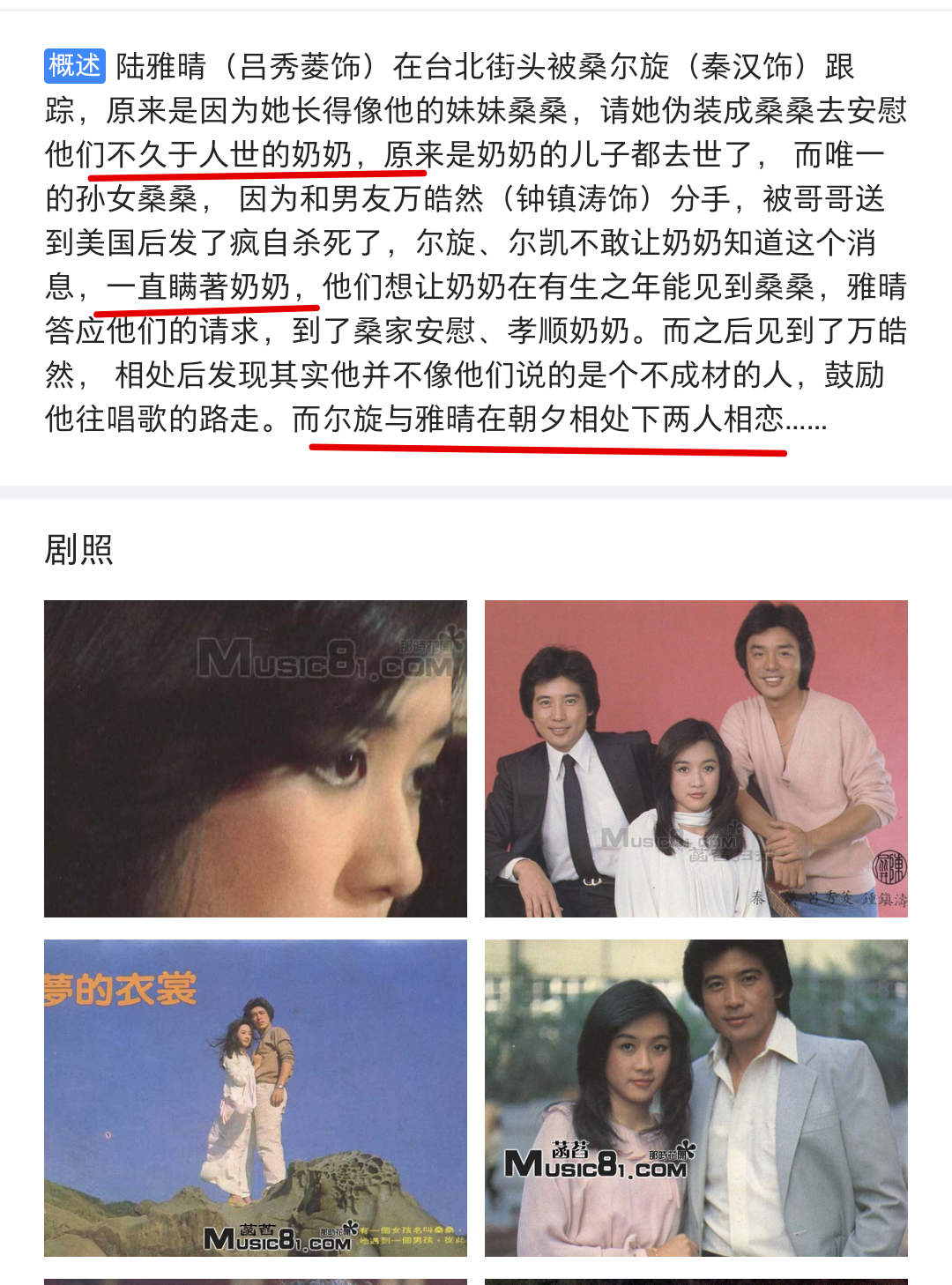Viewport: 952px width, 1285px height.
Task: Open the 夢的衣裳 poster still on rocks
Action: (256, 1097)
